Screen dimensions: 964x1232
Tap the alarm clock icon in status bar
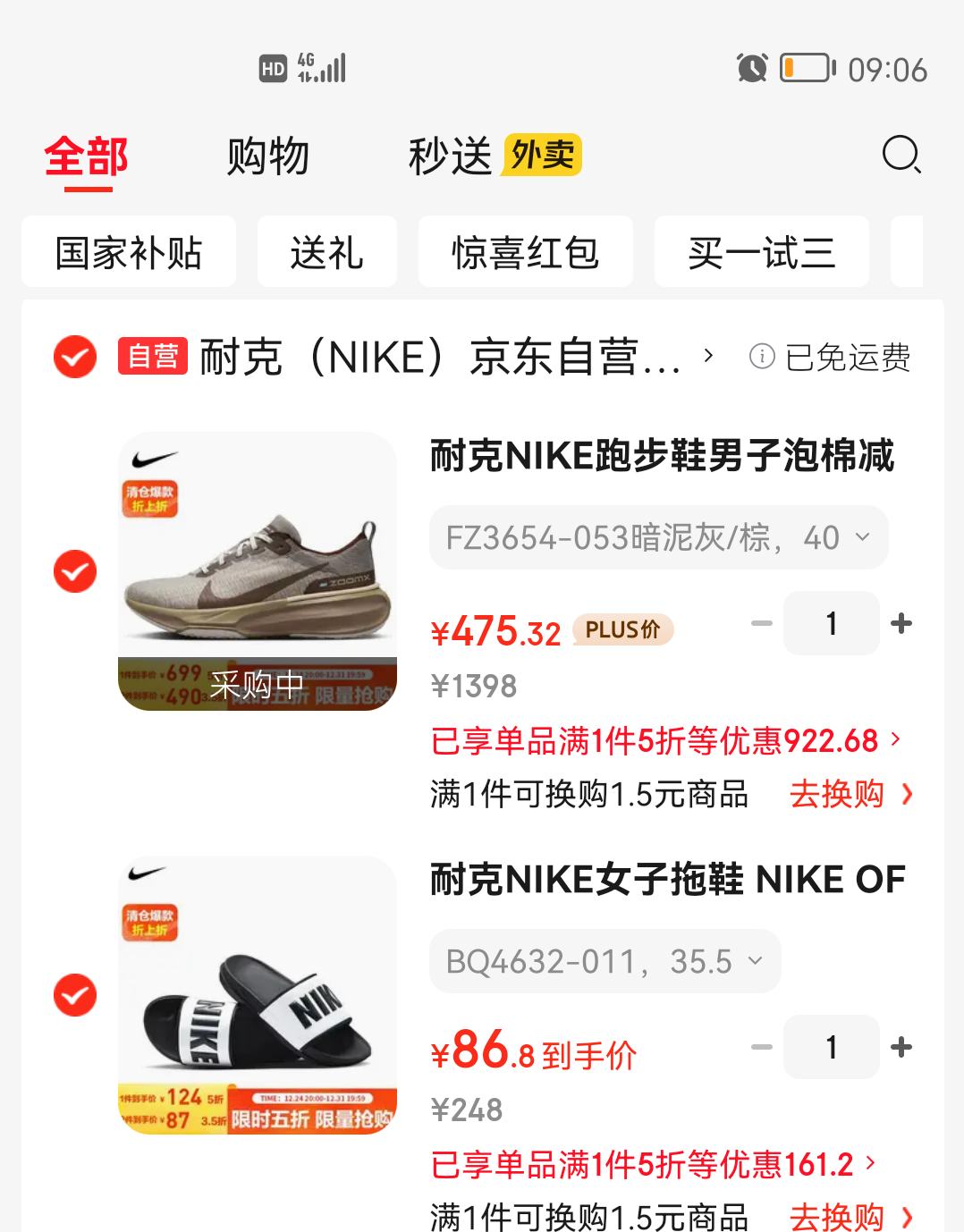[x=750, y=68]
